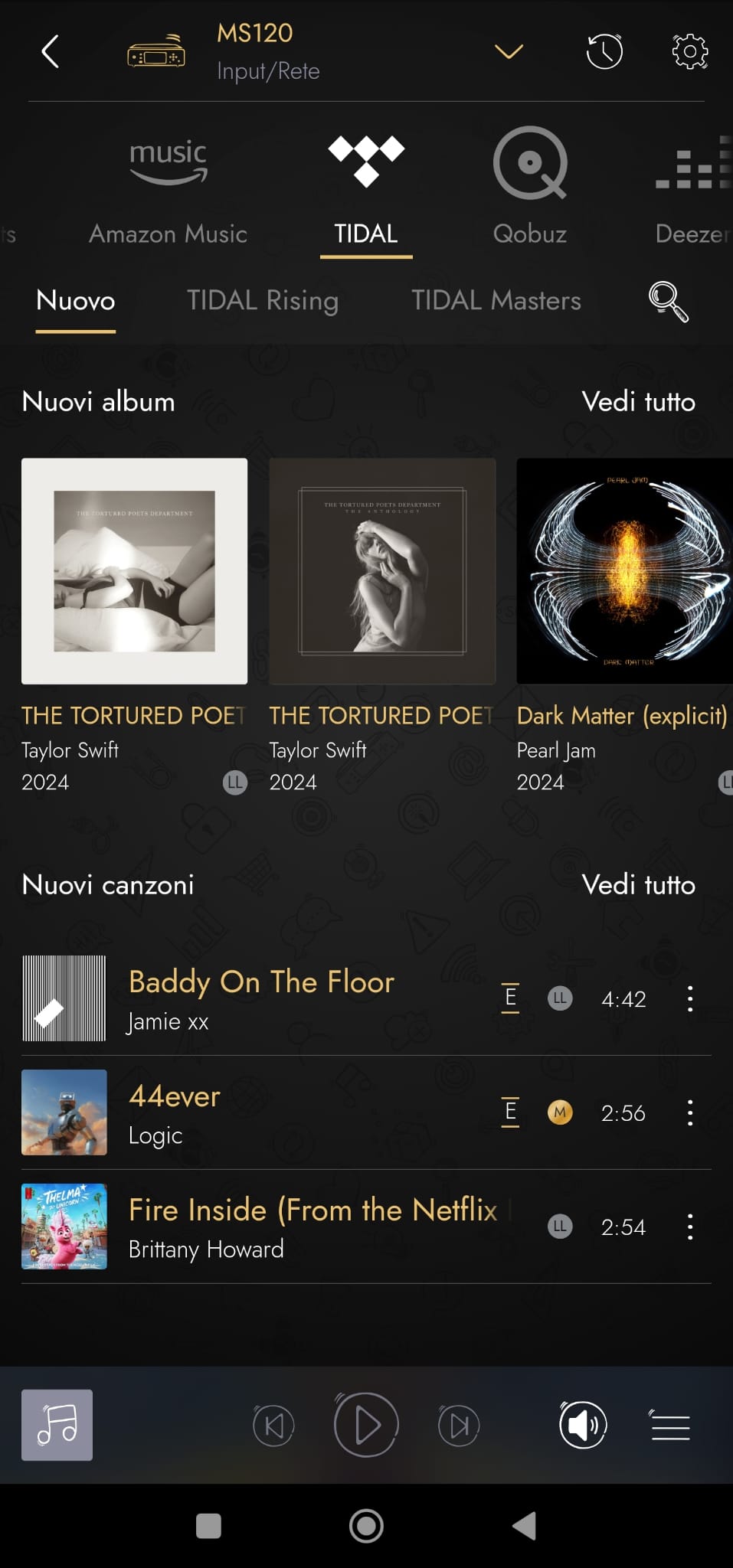Open Dark Matter album by Pearl Jam
The height and width of the screenshot is (1568, 733).
click(x=624, y=571)
